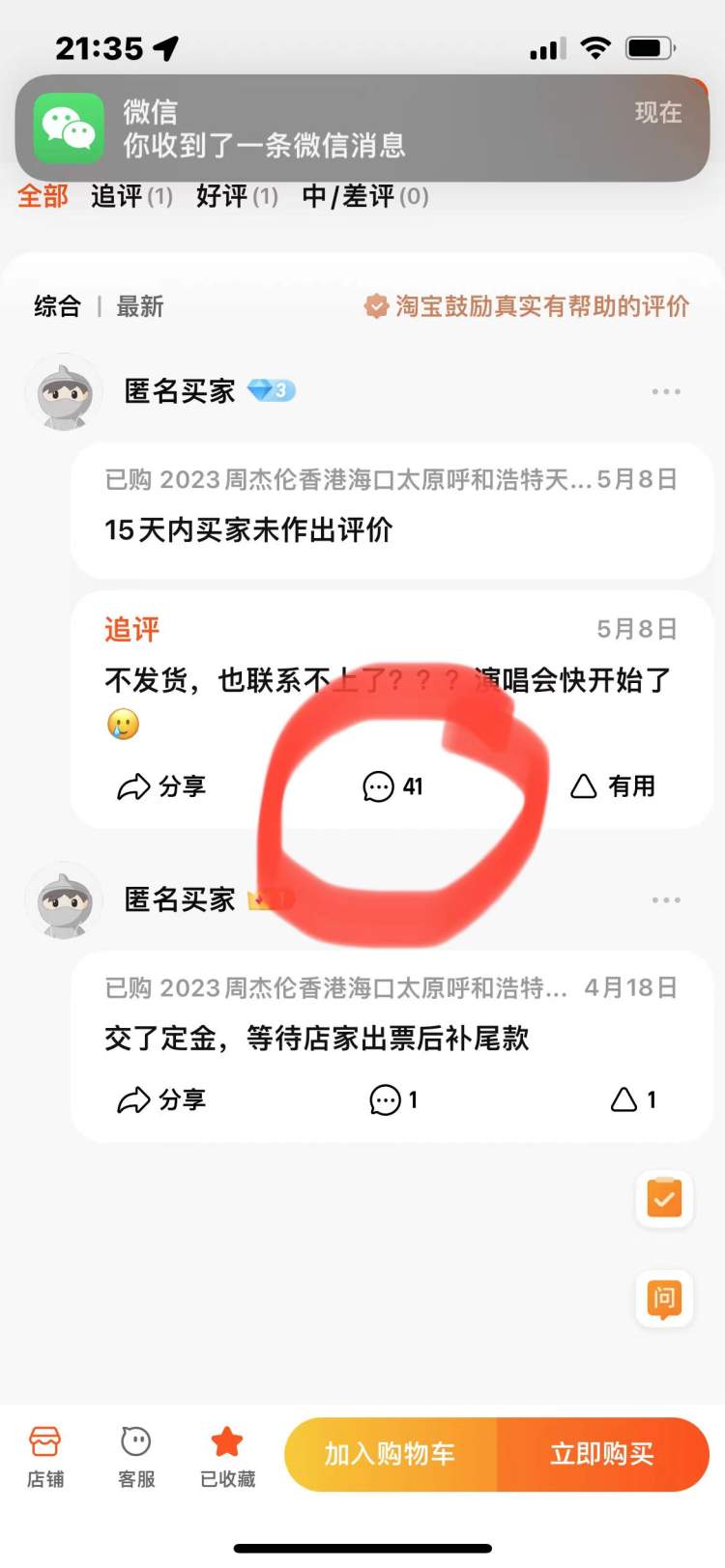Sort reviews by 综合
This screenshot has height=1568, width=725.
click(57, 306)
